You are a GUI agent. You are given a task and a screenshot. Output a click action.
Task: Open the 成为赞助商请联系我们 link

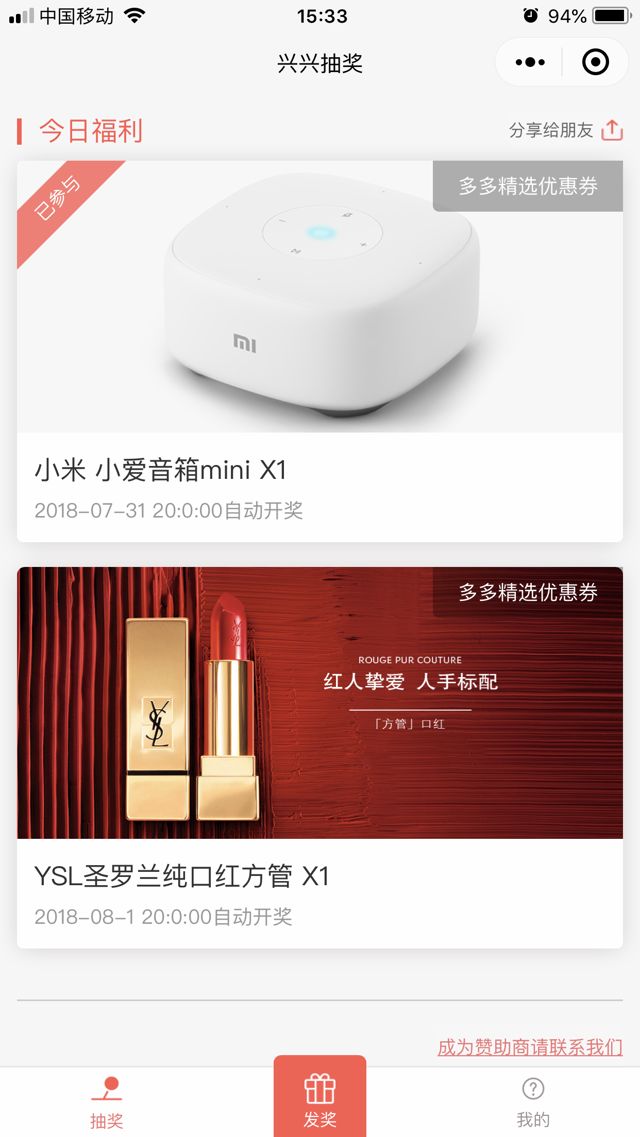pos(530,1047)
